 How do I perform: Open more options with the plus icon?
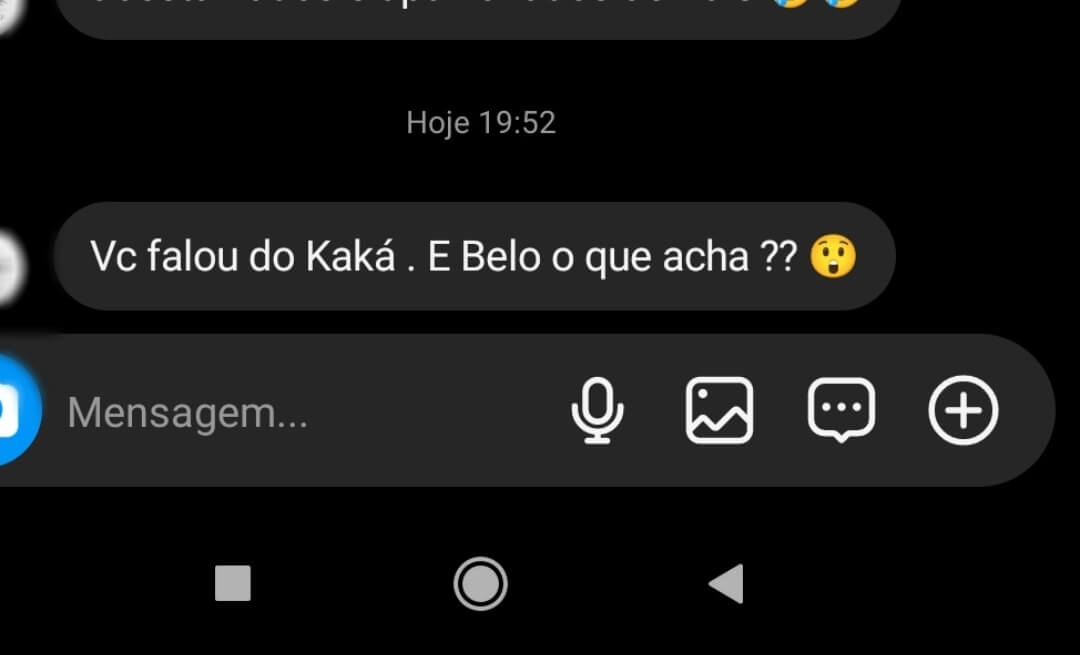(x=963, y=410)
